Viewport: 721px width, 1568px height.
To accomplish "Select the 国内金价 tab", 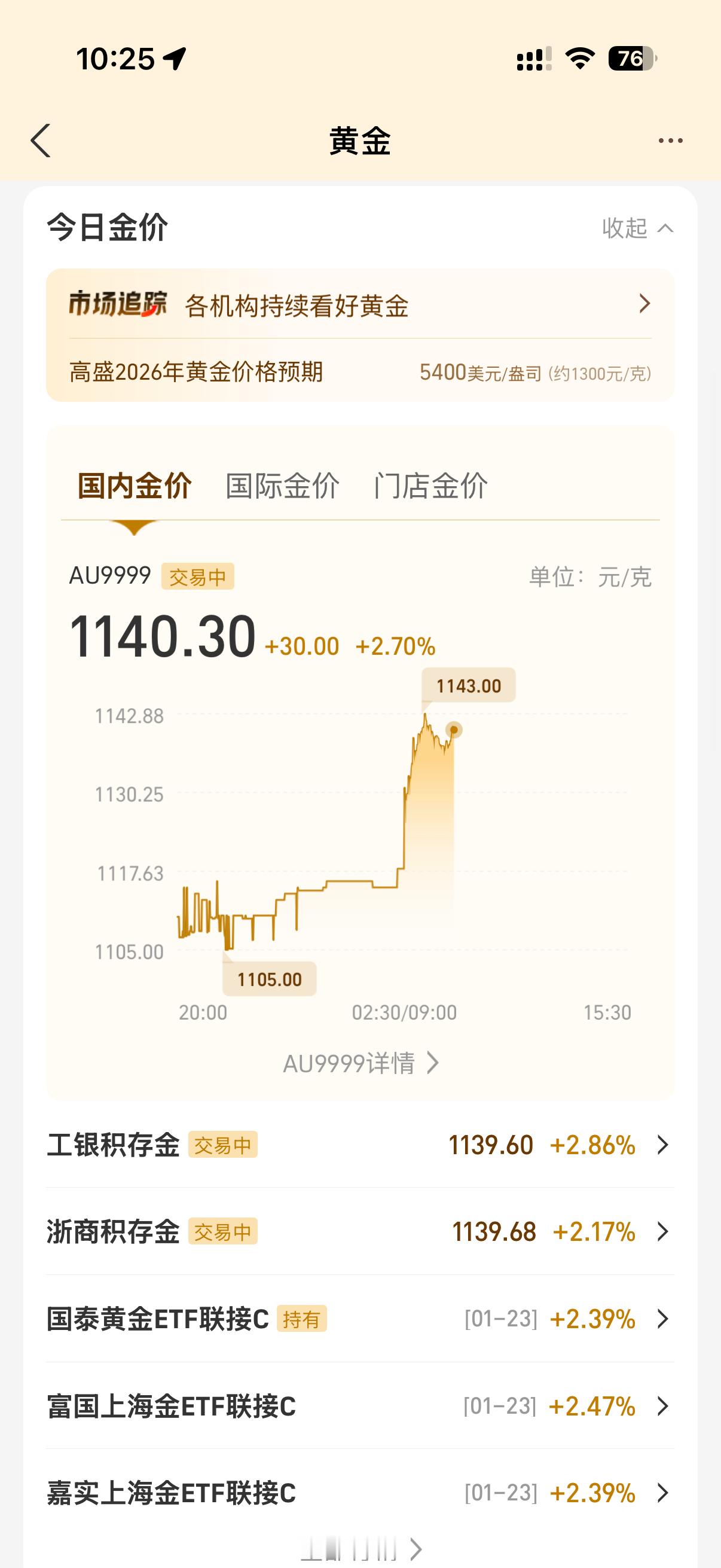I will (x=135, y=486).
